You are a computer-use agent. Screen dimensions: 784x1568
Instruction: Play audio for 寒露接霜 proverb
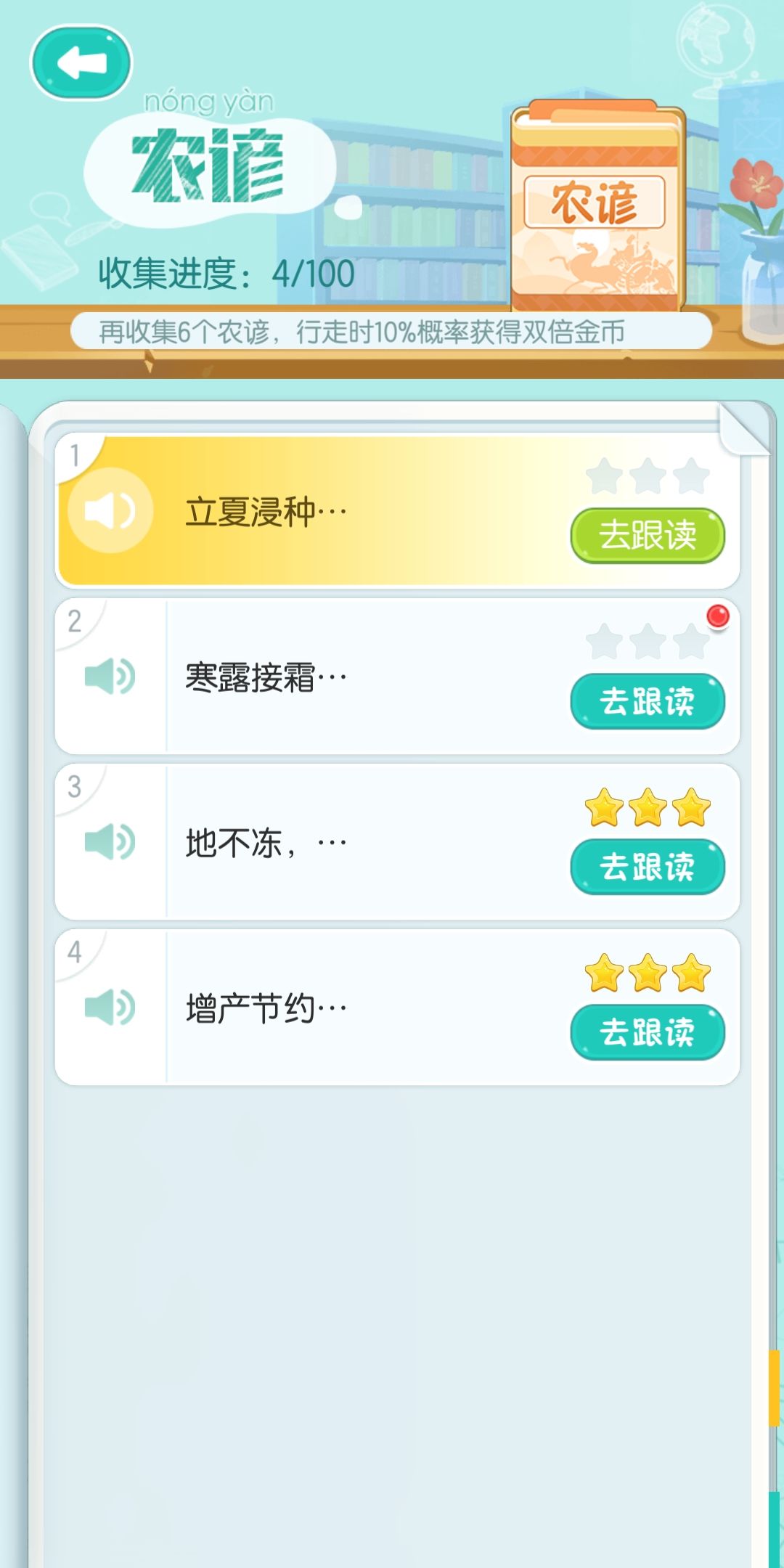coord(110,676)
